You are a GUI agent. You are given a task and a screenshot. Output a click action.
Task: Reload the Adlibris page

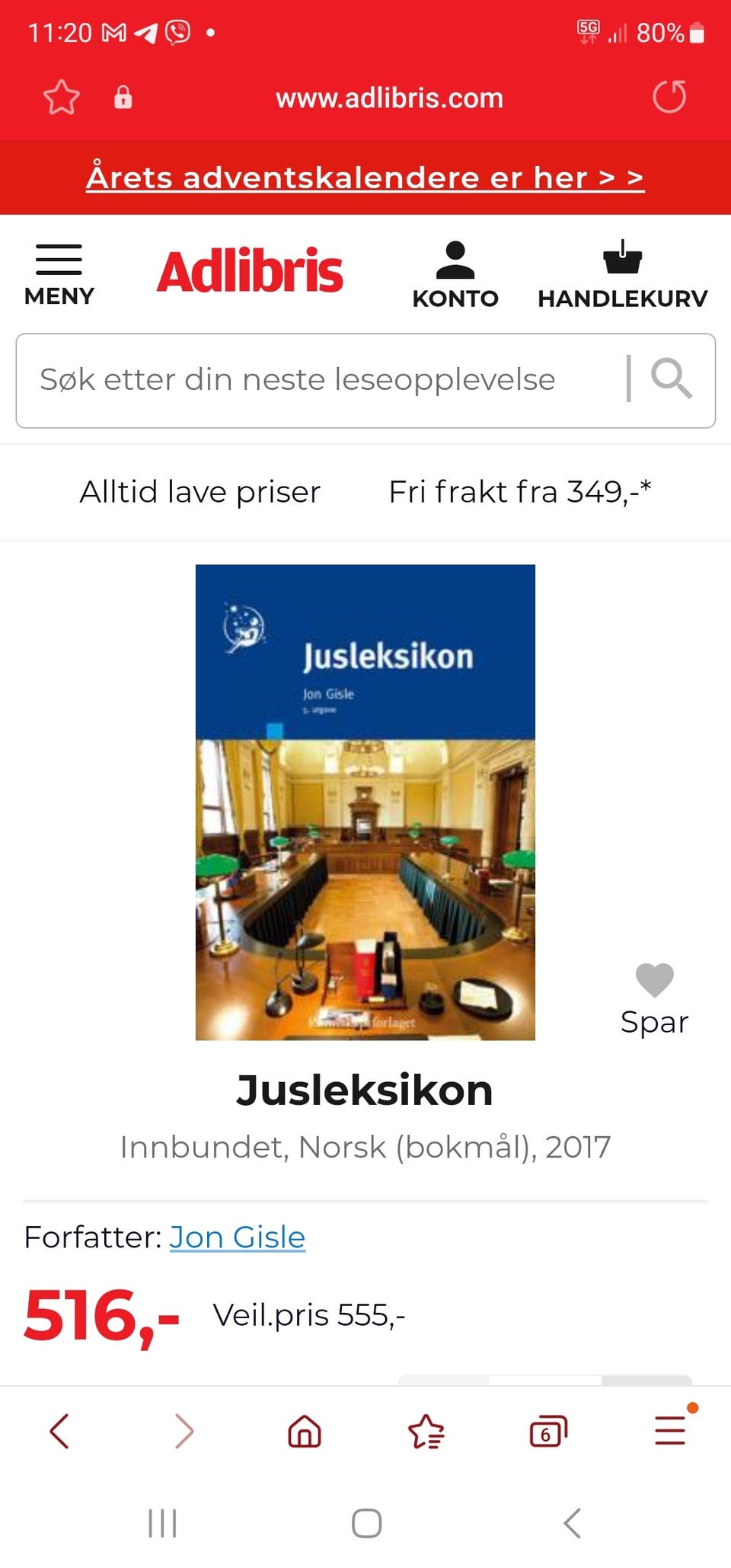[x=669, y=97]
